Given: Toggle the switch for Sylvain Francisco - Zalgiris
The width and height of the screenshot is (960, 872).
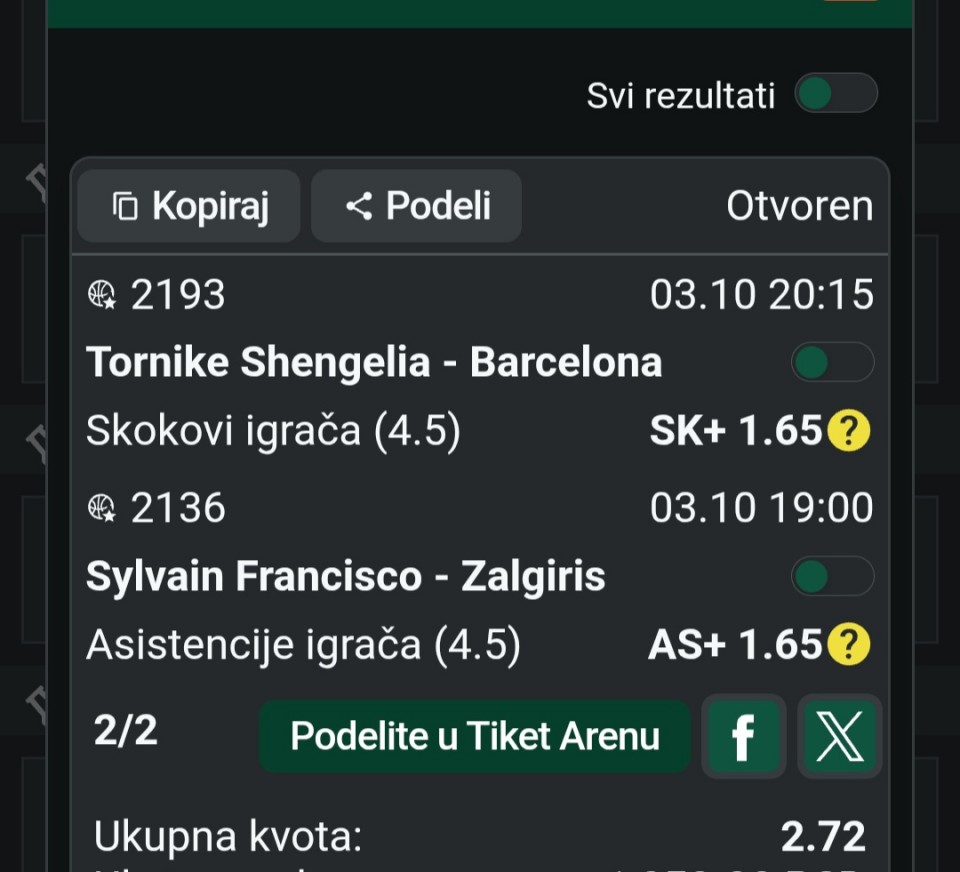Looking at the screenshot, I should click(832, 576).
